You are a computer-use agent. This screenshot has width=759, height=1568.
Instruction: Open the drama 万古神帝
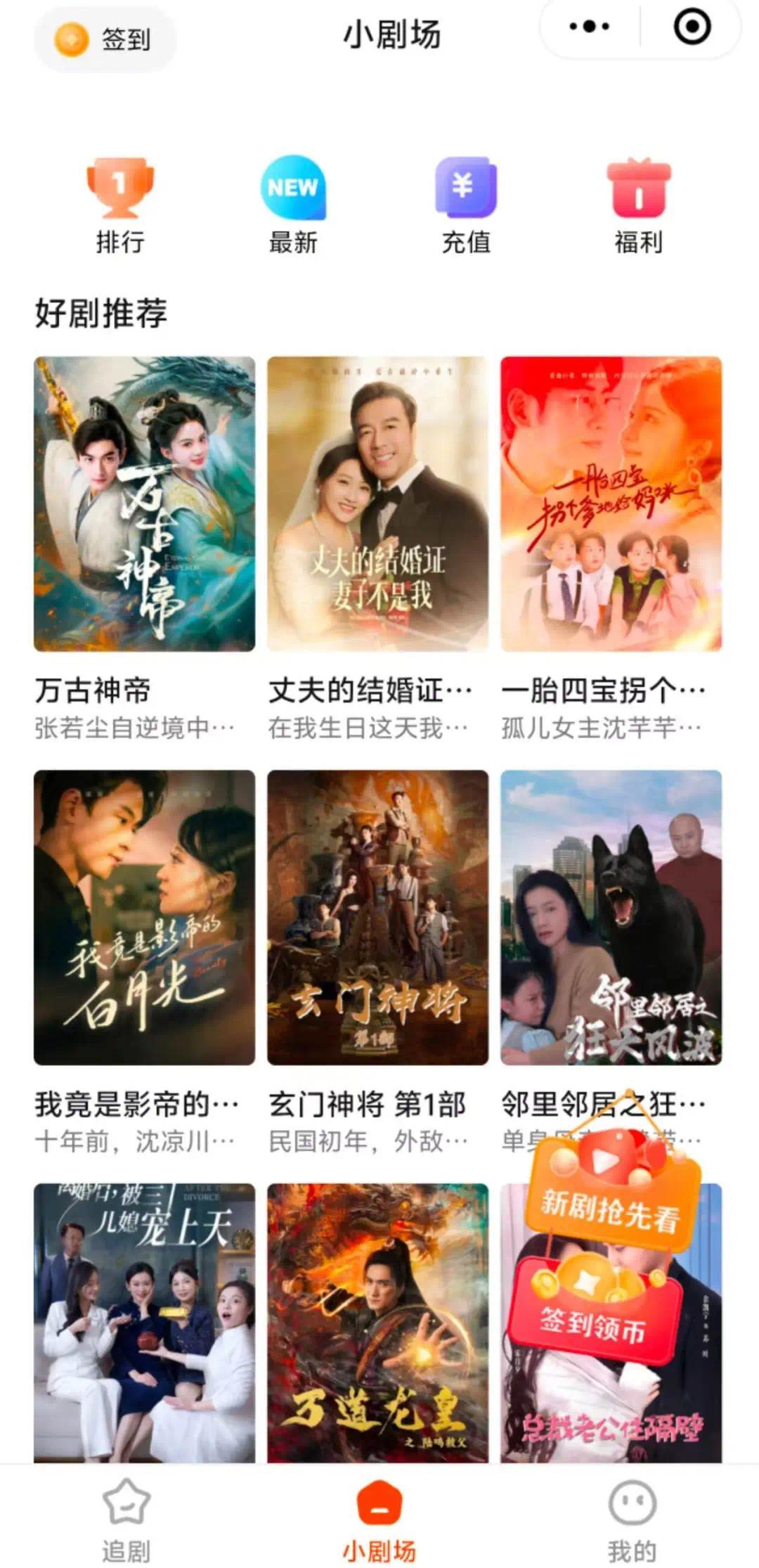(x=144, y=503)
